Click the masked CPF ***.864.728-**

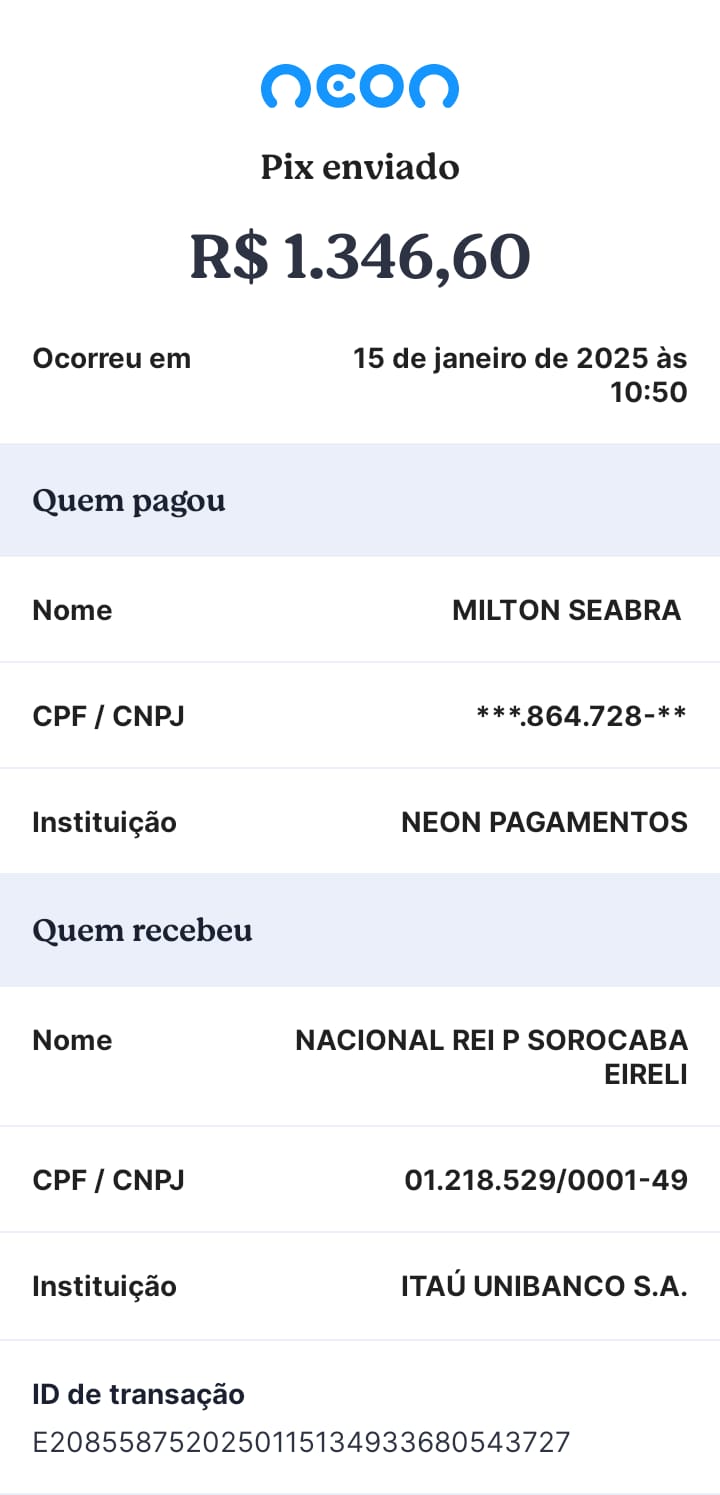[580, 715]
